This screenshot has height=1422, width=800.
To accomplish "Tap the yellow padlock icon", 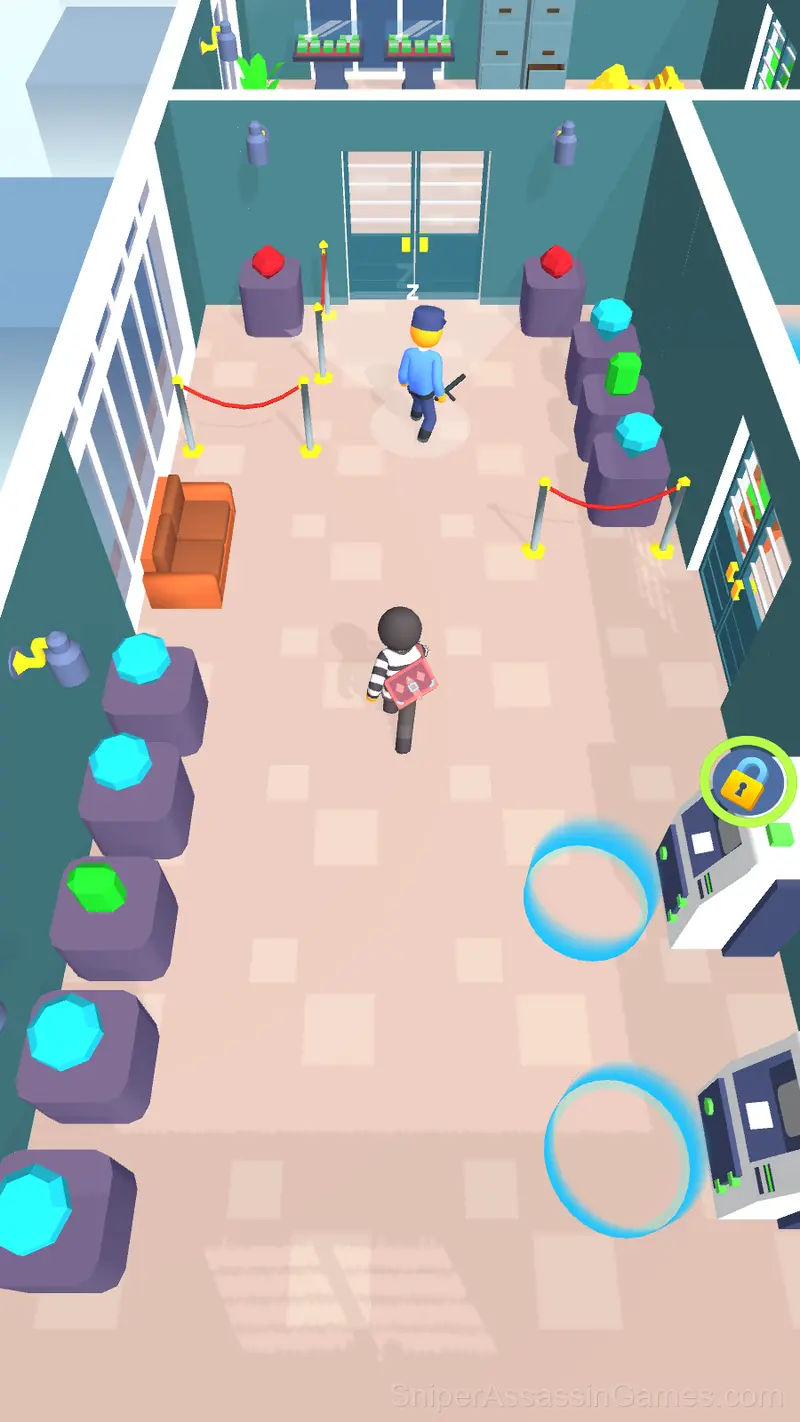I will [x=741, y=783].
